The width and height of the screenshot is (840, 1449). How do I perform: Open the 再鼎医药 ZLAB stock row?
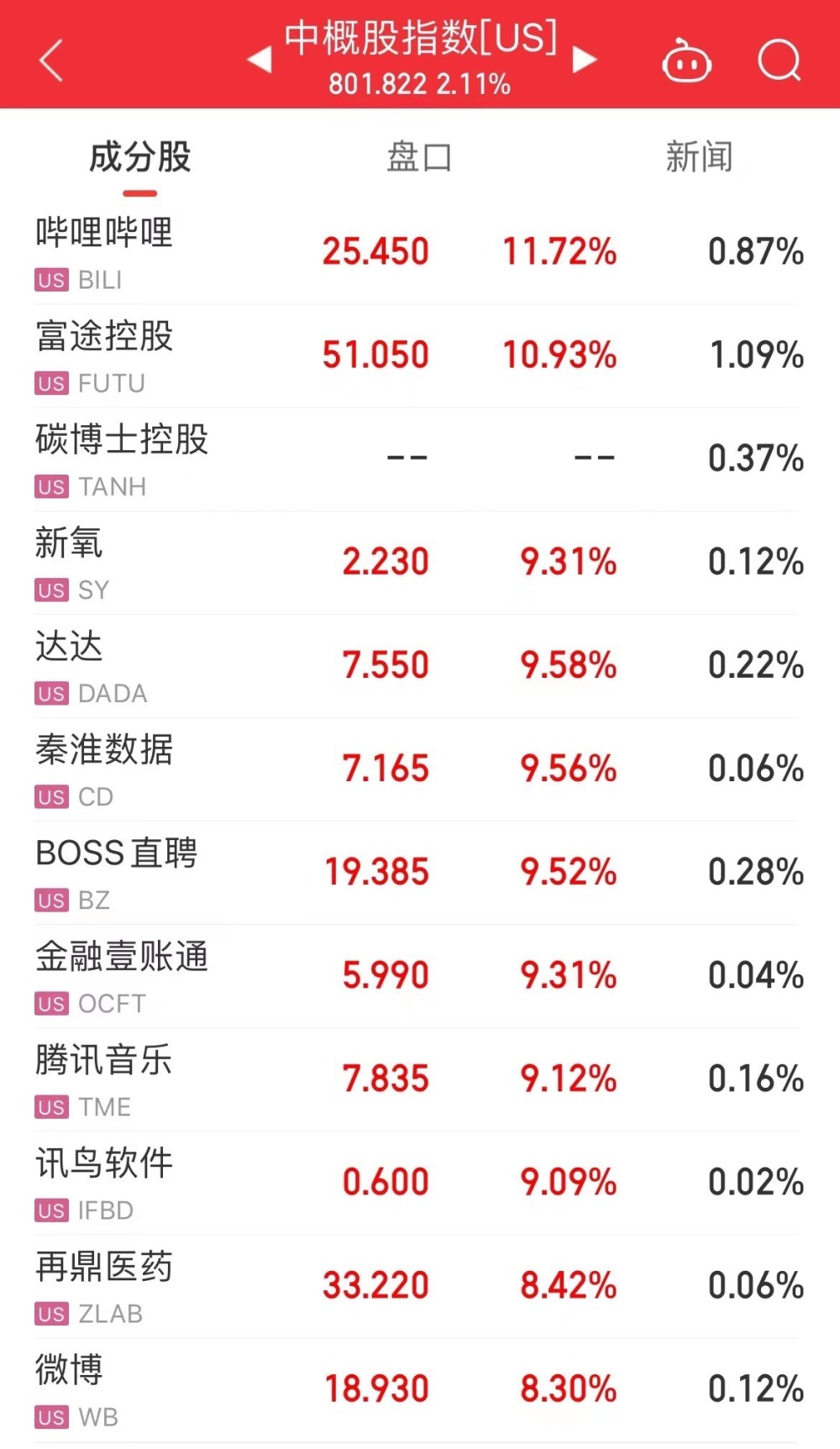point(420,1286)
